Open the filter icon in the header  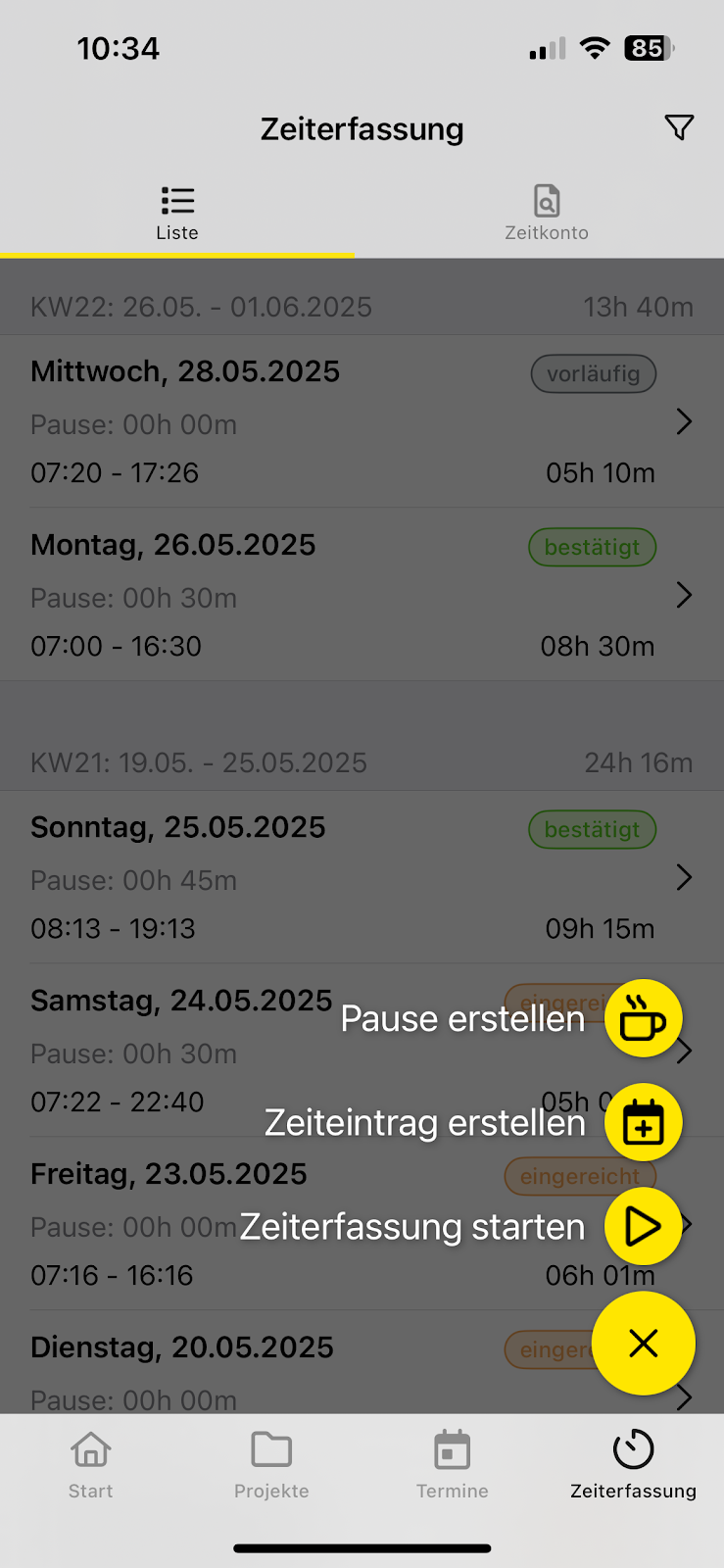[679, 128]
